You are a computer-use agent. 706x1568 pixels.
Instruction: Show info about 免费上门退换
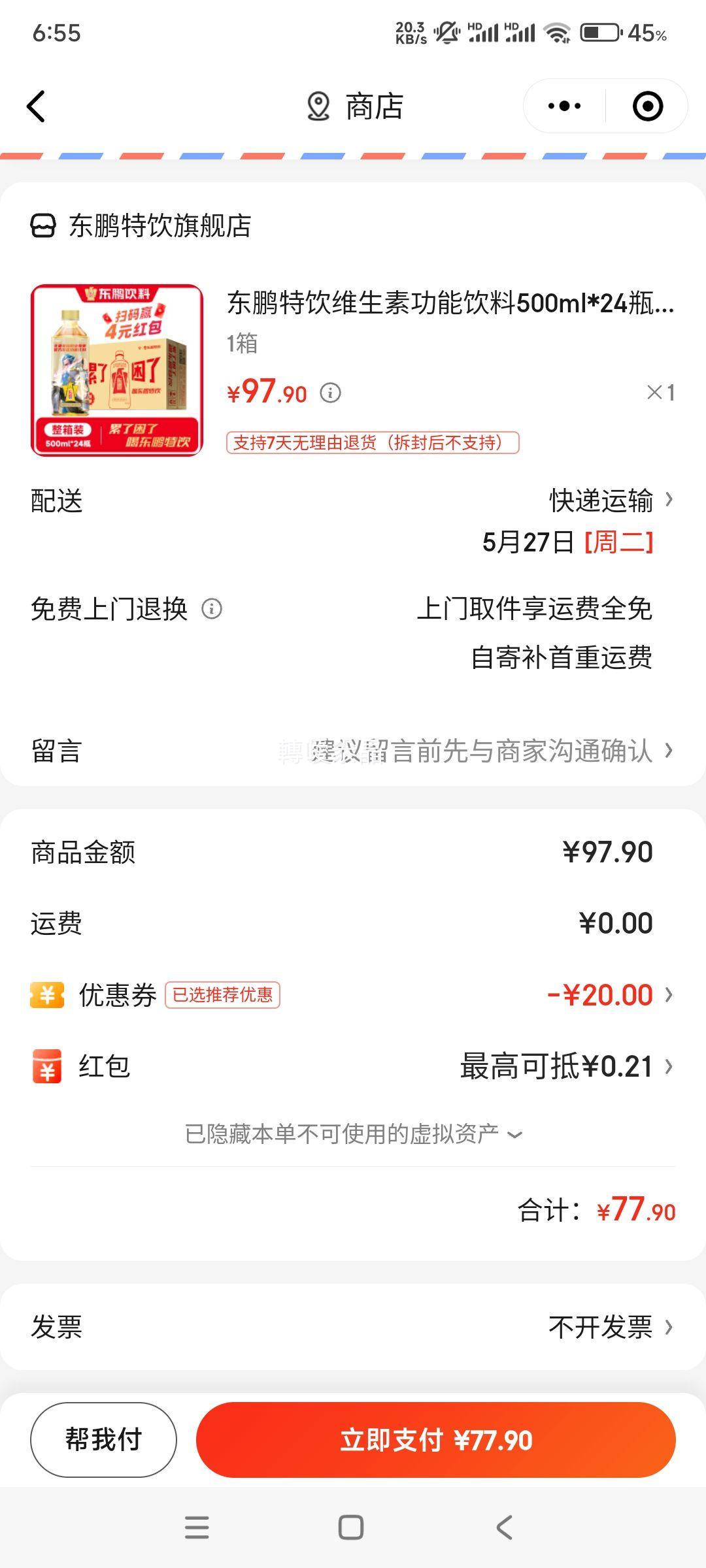tap(212, 609)
